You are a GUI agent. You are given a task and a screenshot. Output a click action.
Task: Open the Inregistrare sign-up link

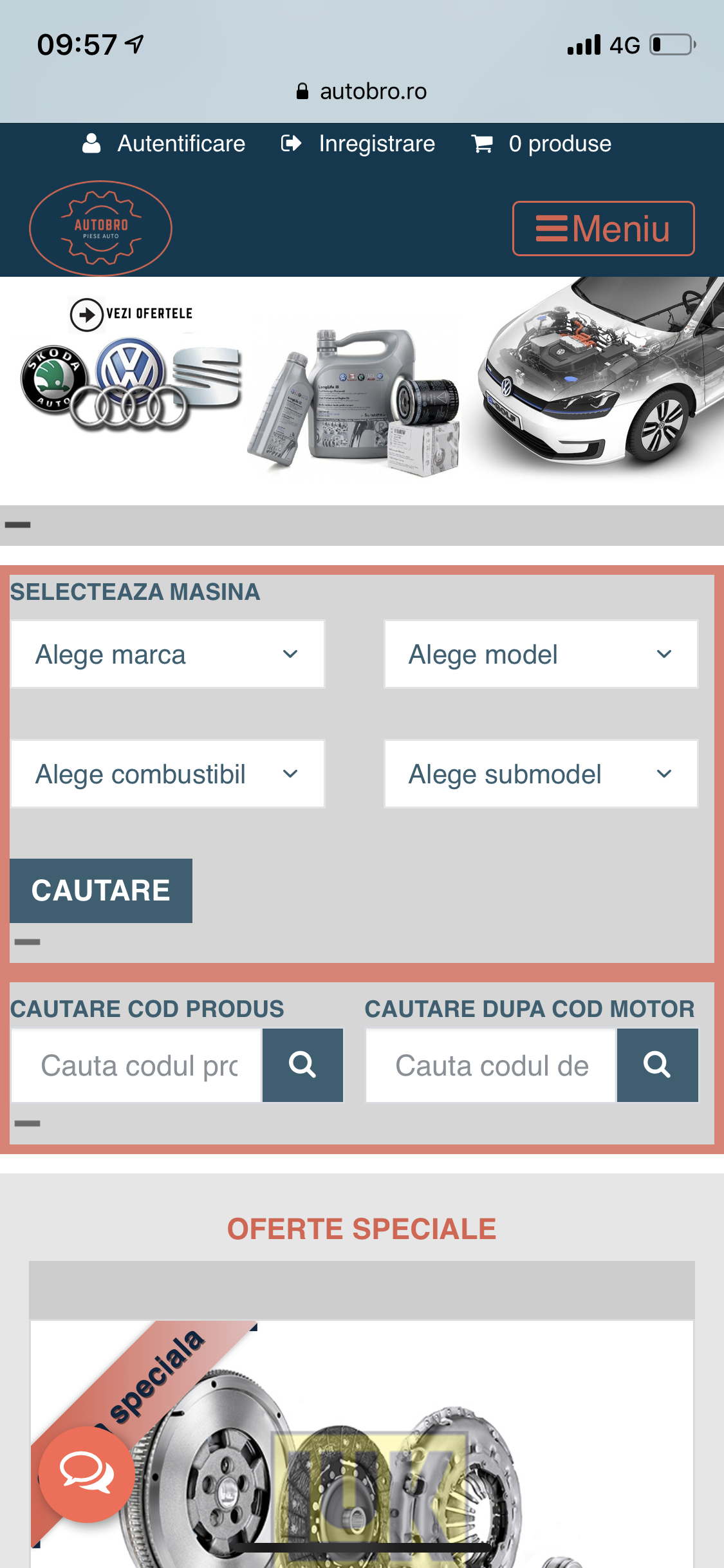click(358, 144)
